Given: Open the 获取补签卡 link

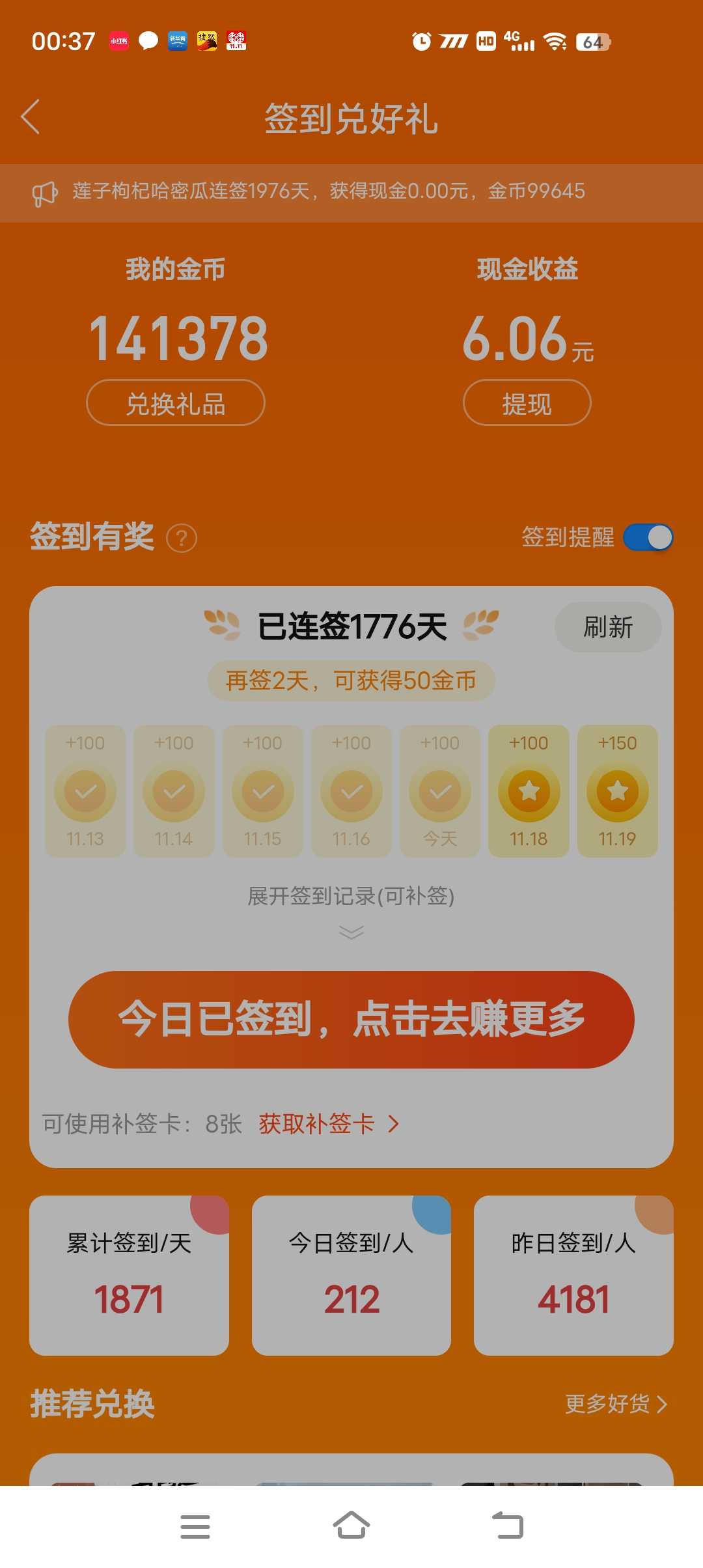Looking at the screenshot, I should 329,1124.
